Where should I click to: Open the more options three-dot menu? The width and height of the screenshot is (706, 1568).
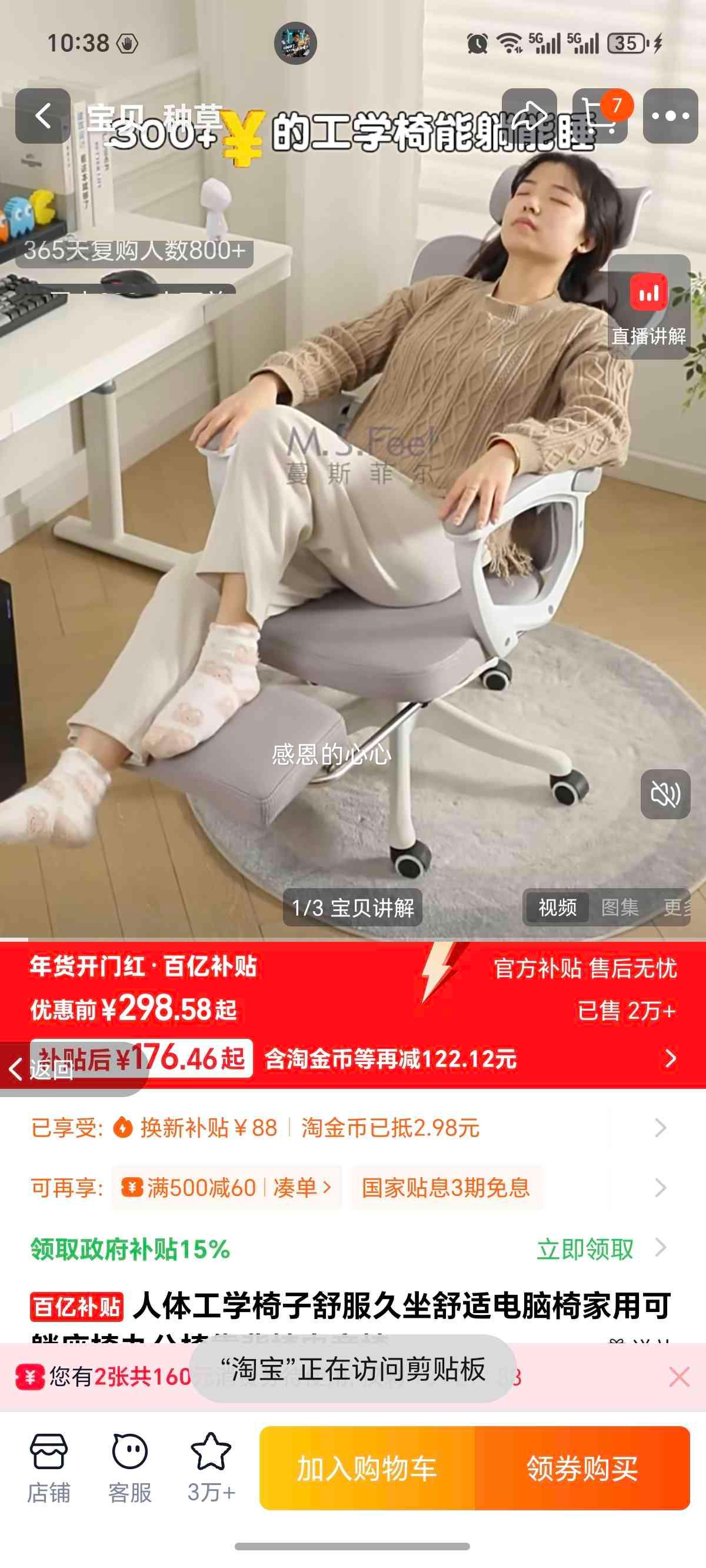click(672, 117)
